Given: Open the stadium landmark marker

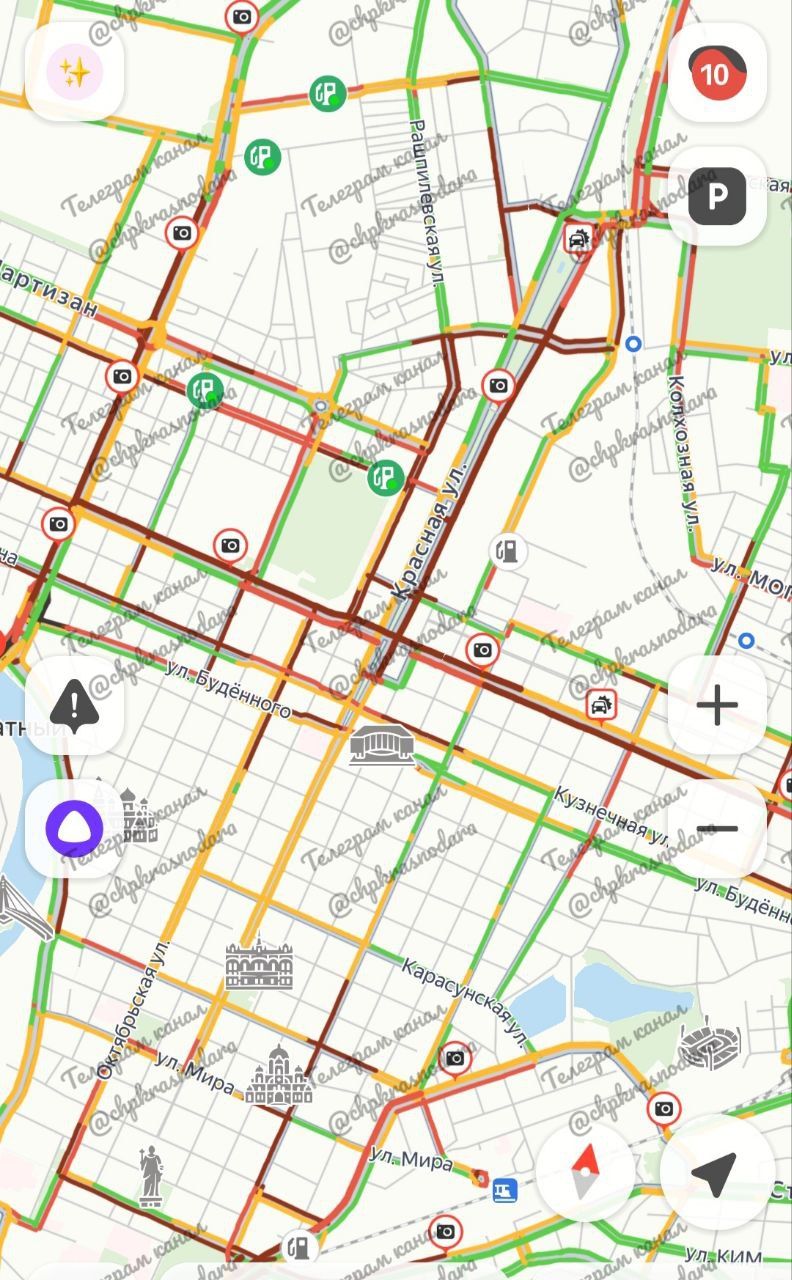Looking at the screenshot, I should point(709,1047).
